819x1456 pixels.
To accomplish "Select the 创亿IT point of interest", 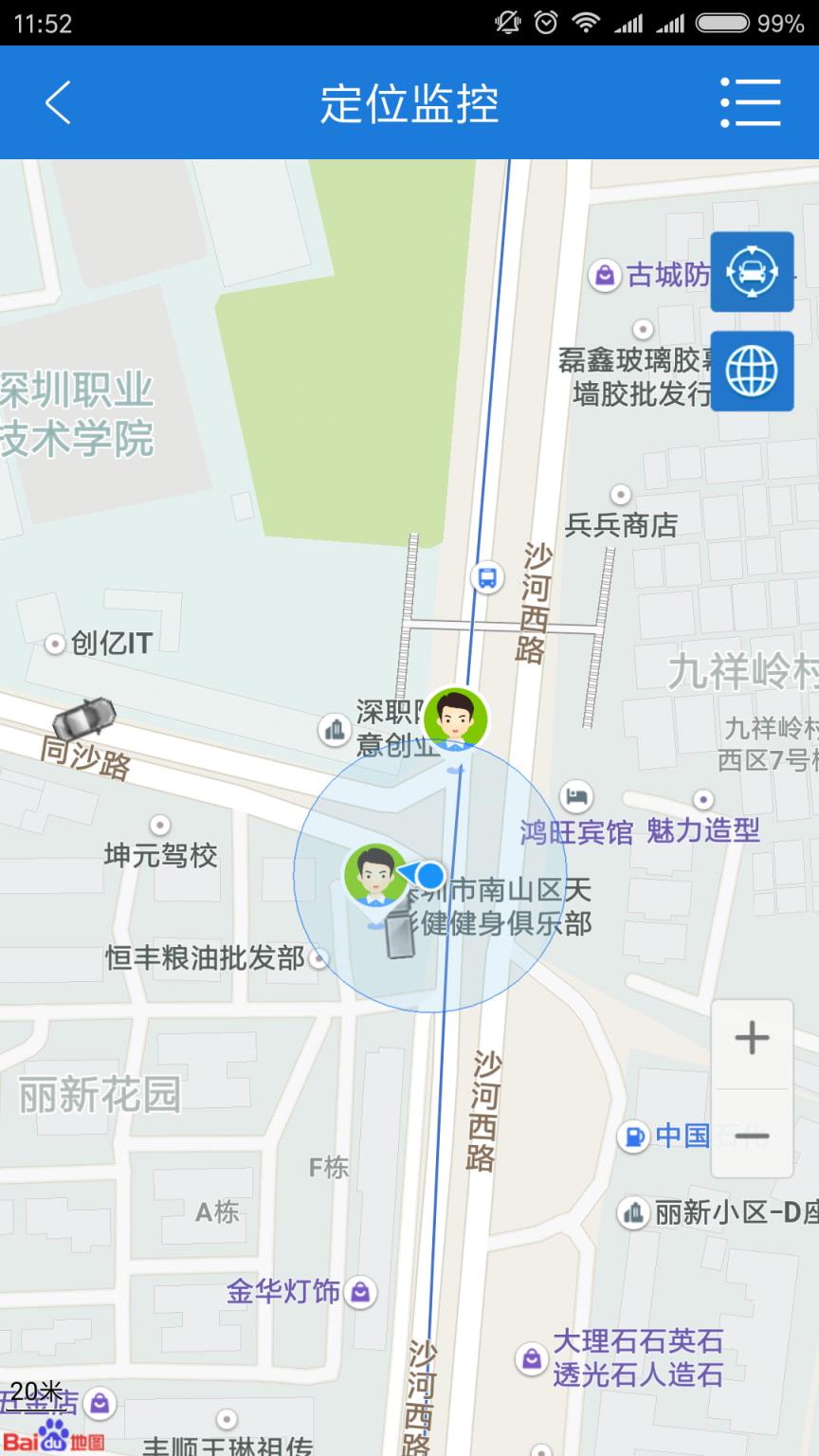I will pos(53,643).
